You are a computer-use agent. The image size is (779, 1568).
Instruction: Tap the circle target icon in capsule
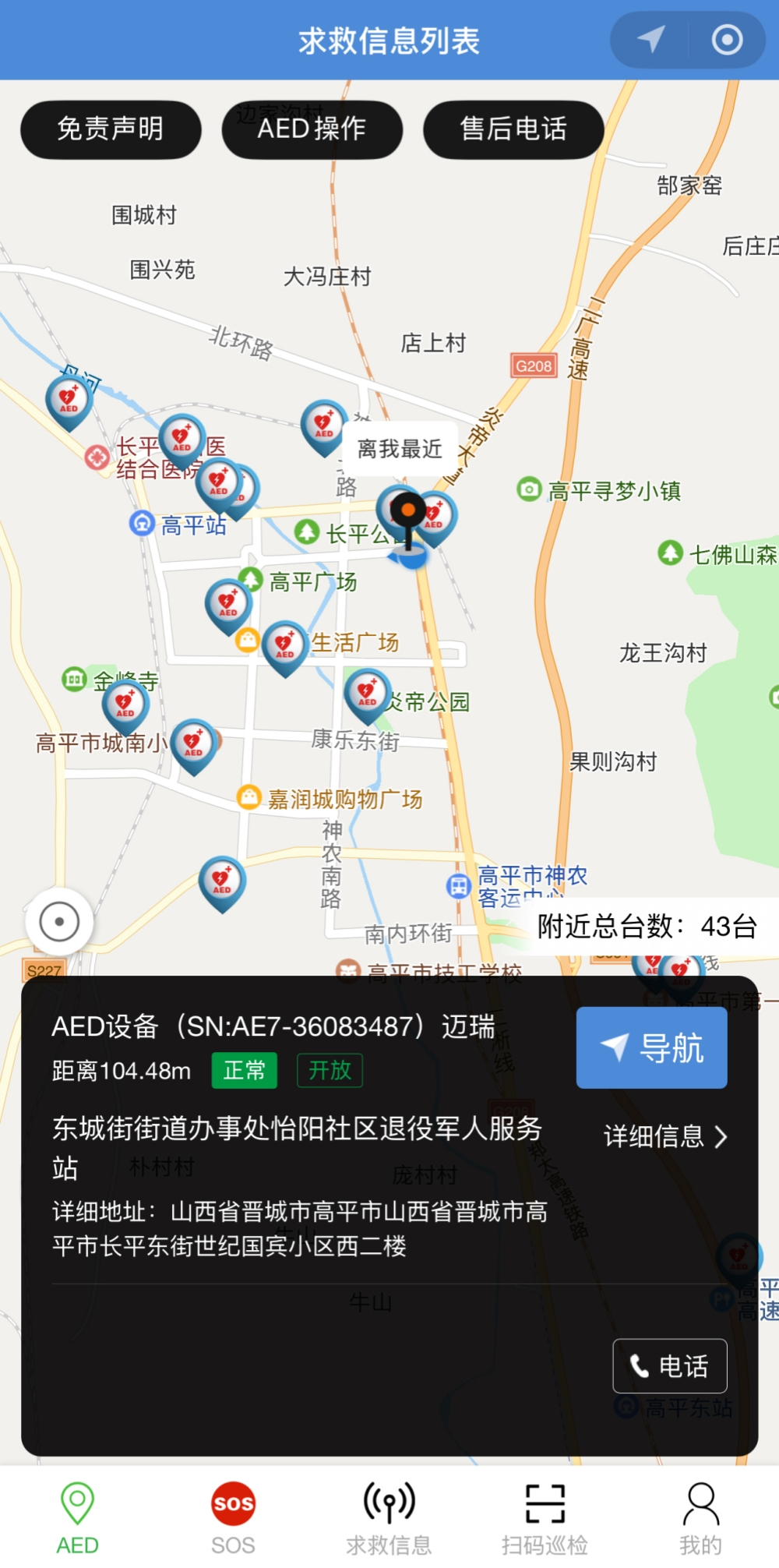pos(728,39)
